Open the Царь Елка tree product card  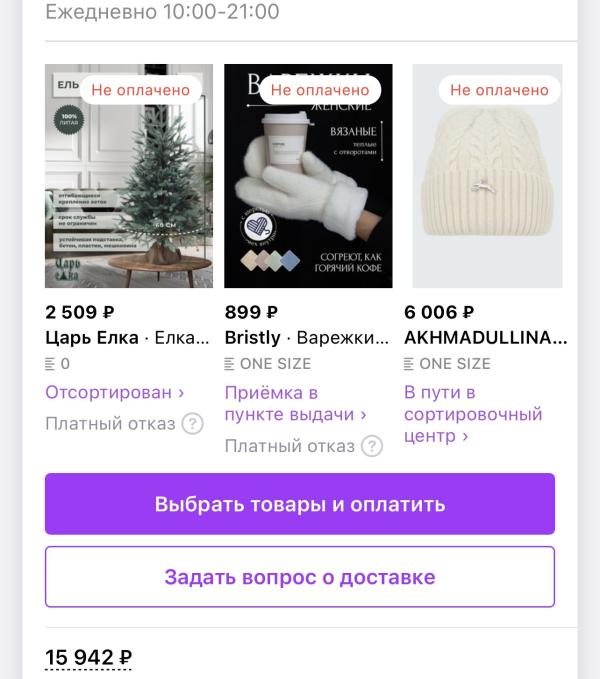(x=129, y=177)
